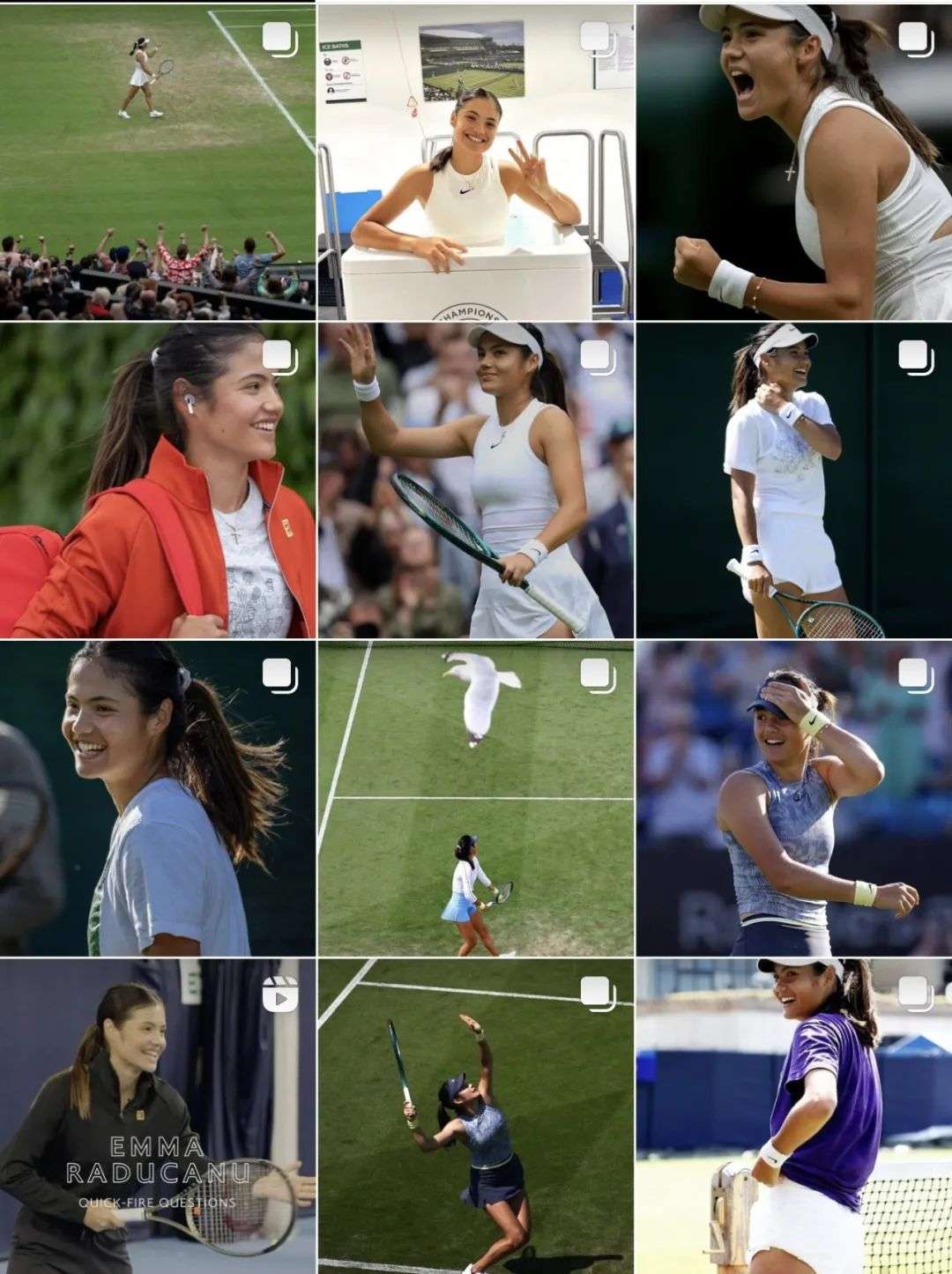Open the purple shirt by-the-net post
Screen dimensions: 952x1274
point(793,1116)
